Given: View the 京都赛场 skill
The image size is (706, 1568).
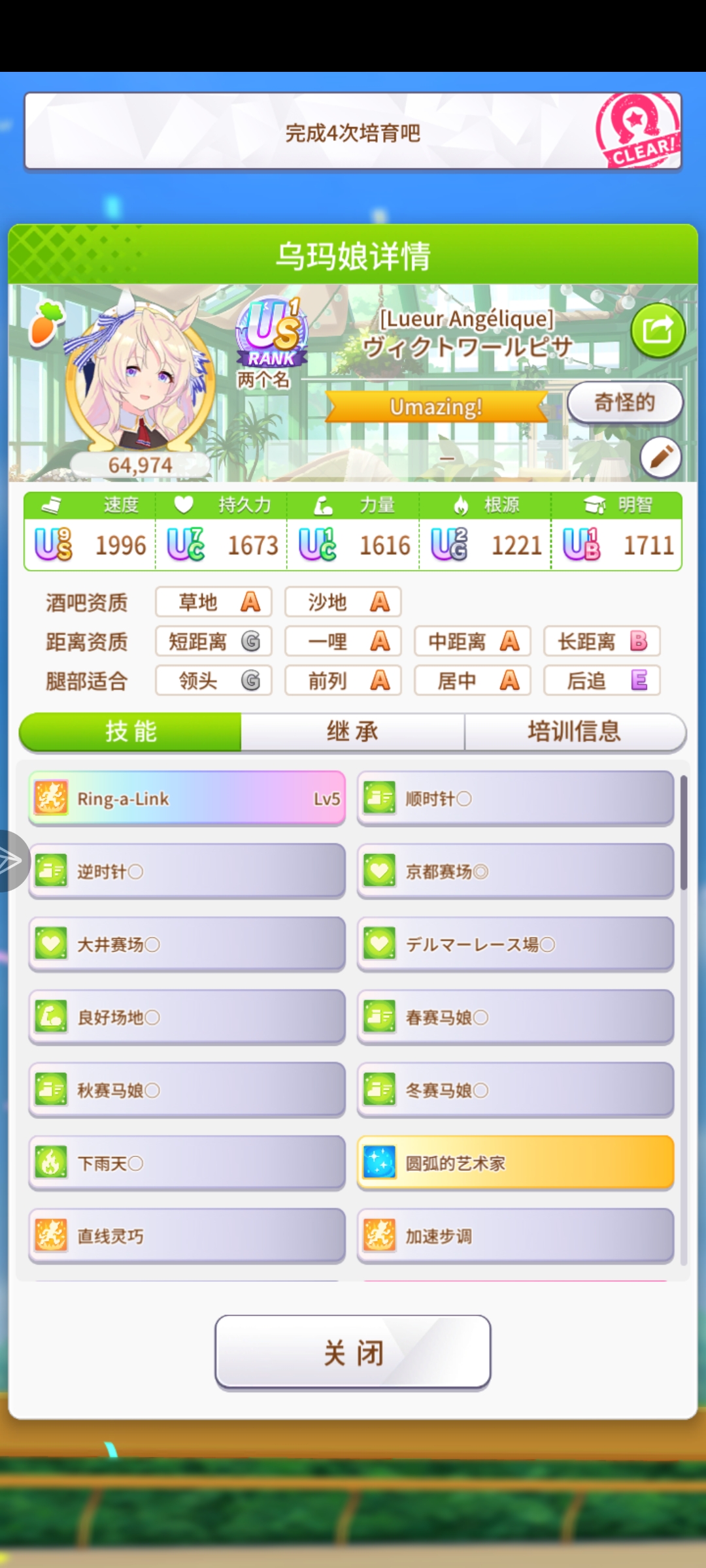Looking at the screenshot, I should coord(515,872).
